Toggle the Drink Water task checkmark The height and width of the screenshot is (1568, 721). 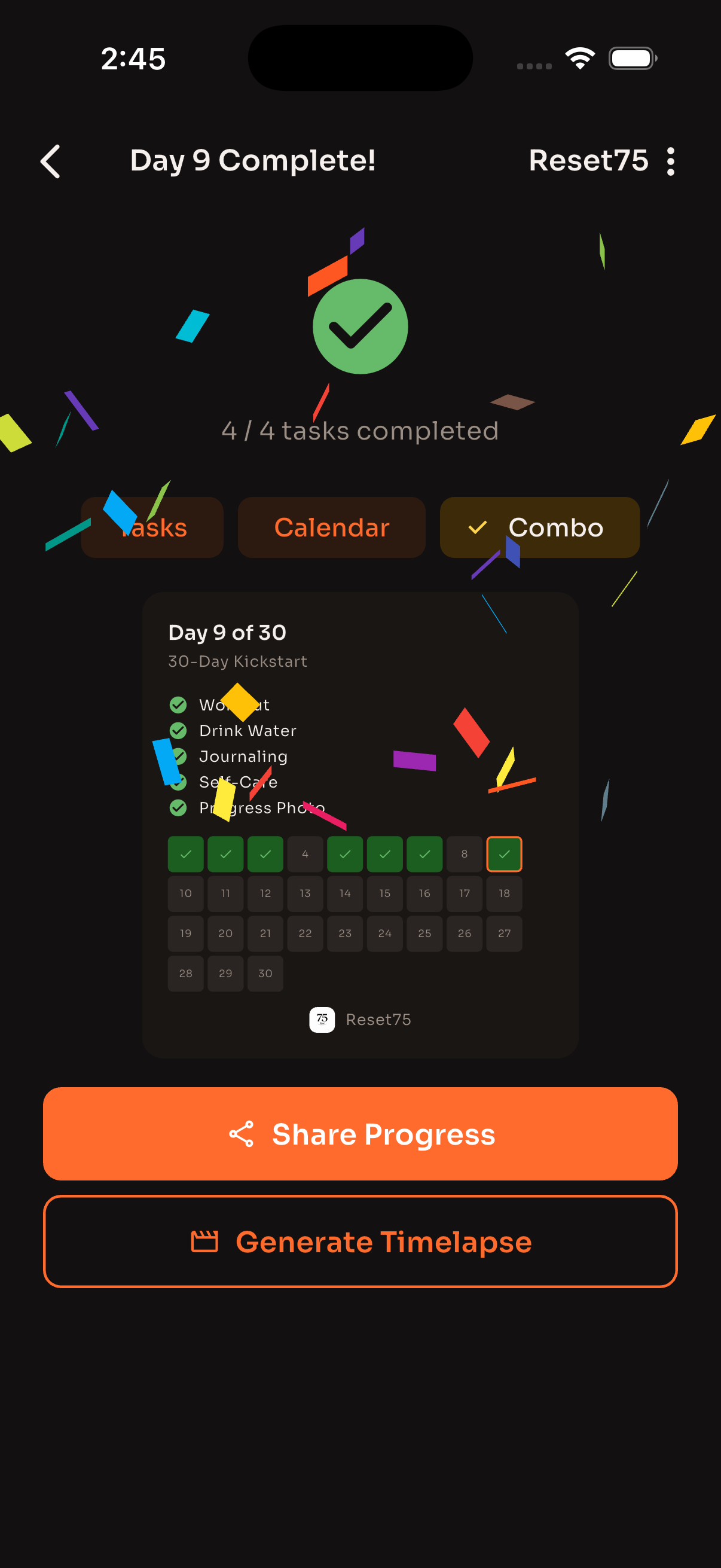[178, 730]
